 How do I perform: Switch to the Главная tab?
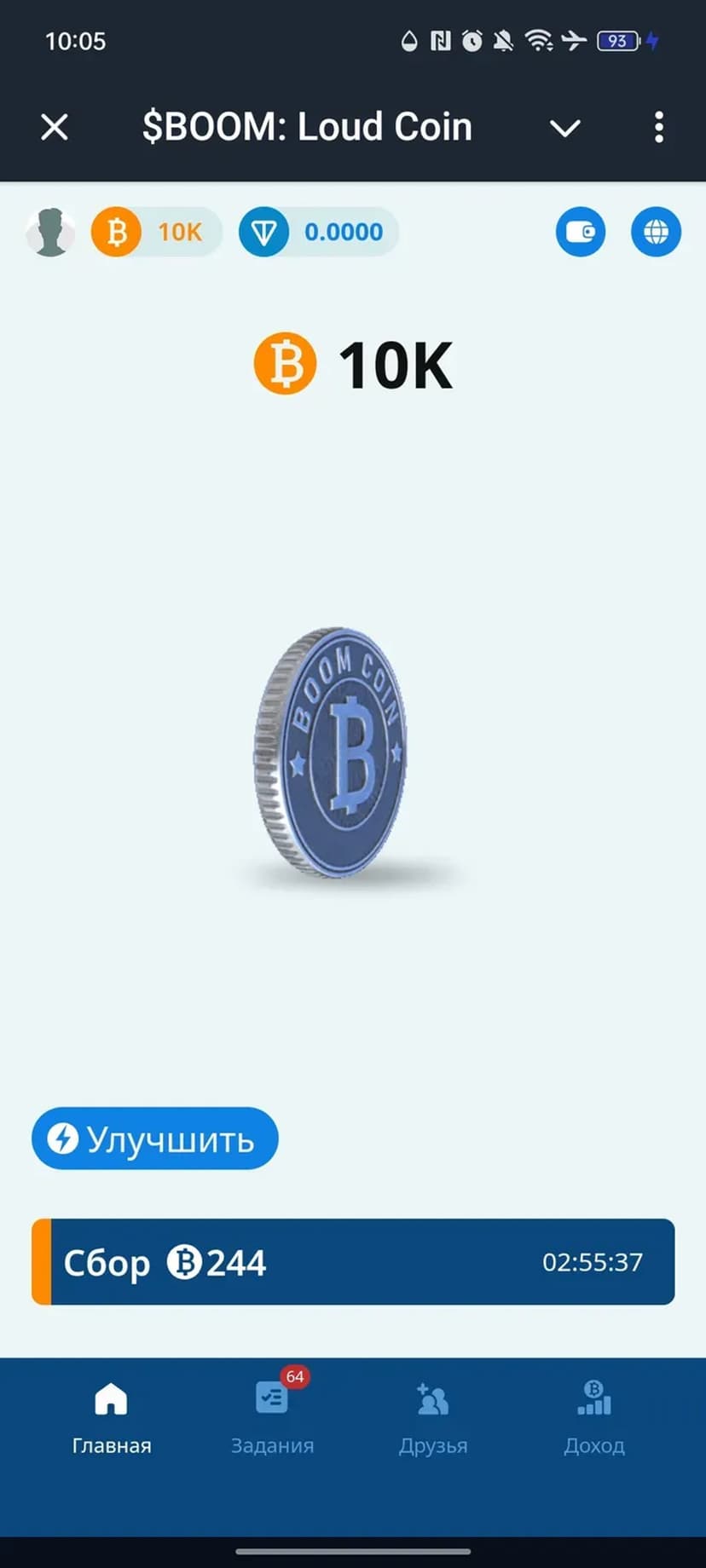111,1415
